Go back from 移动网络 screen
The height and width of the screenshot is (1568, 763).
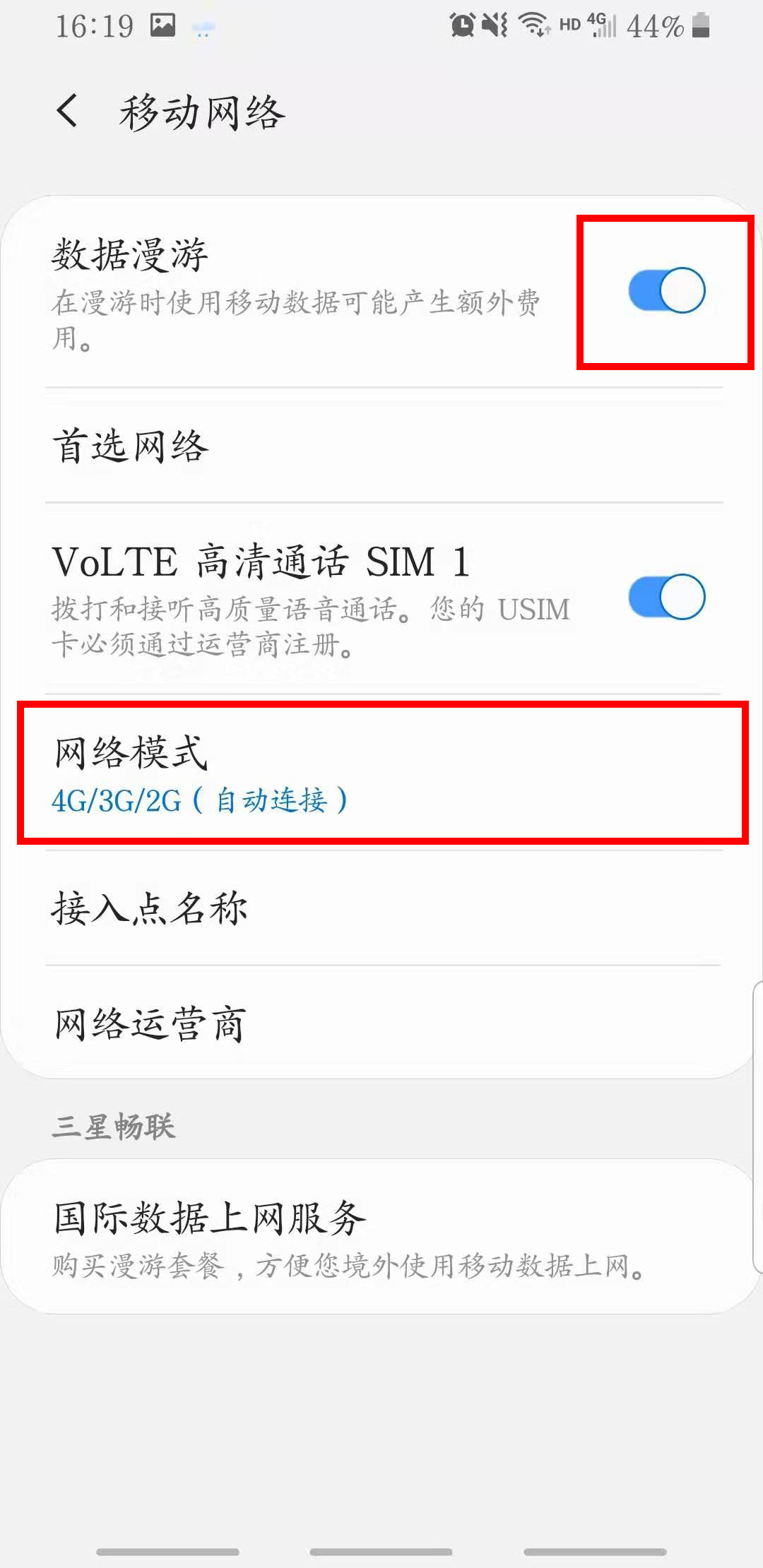(68, 112)
